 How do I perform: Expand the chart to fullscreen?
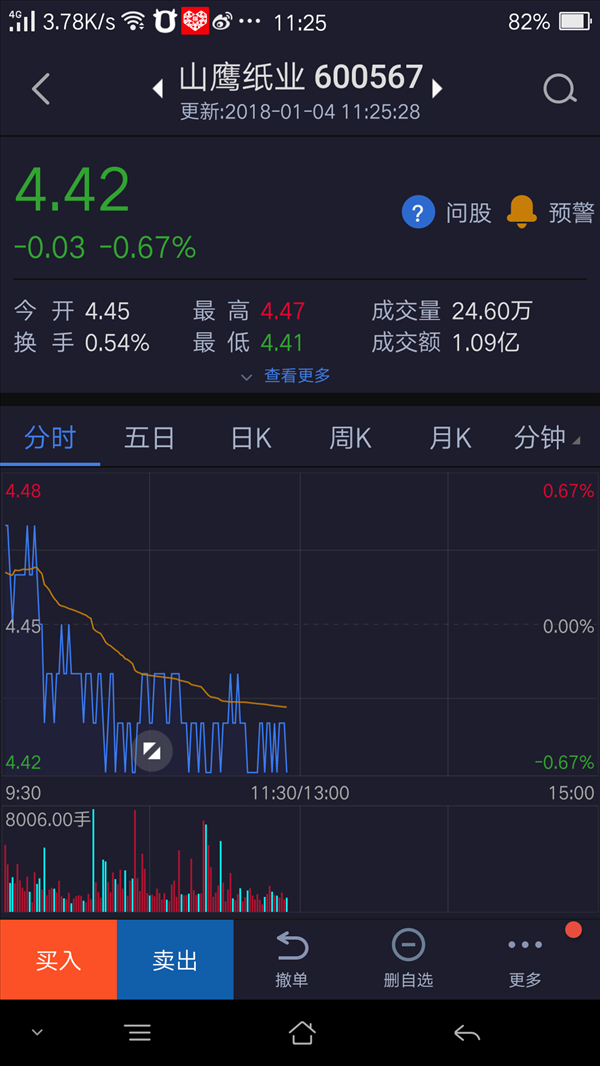(152, 750)
